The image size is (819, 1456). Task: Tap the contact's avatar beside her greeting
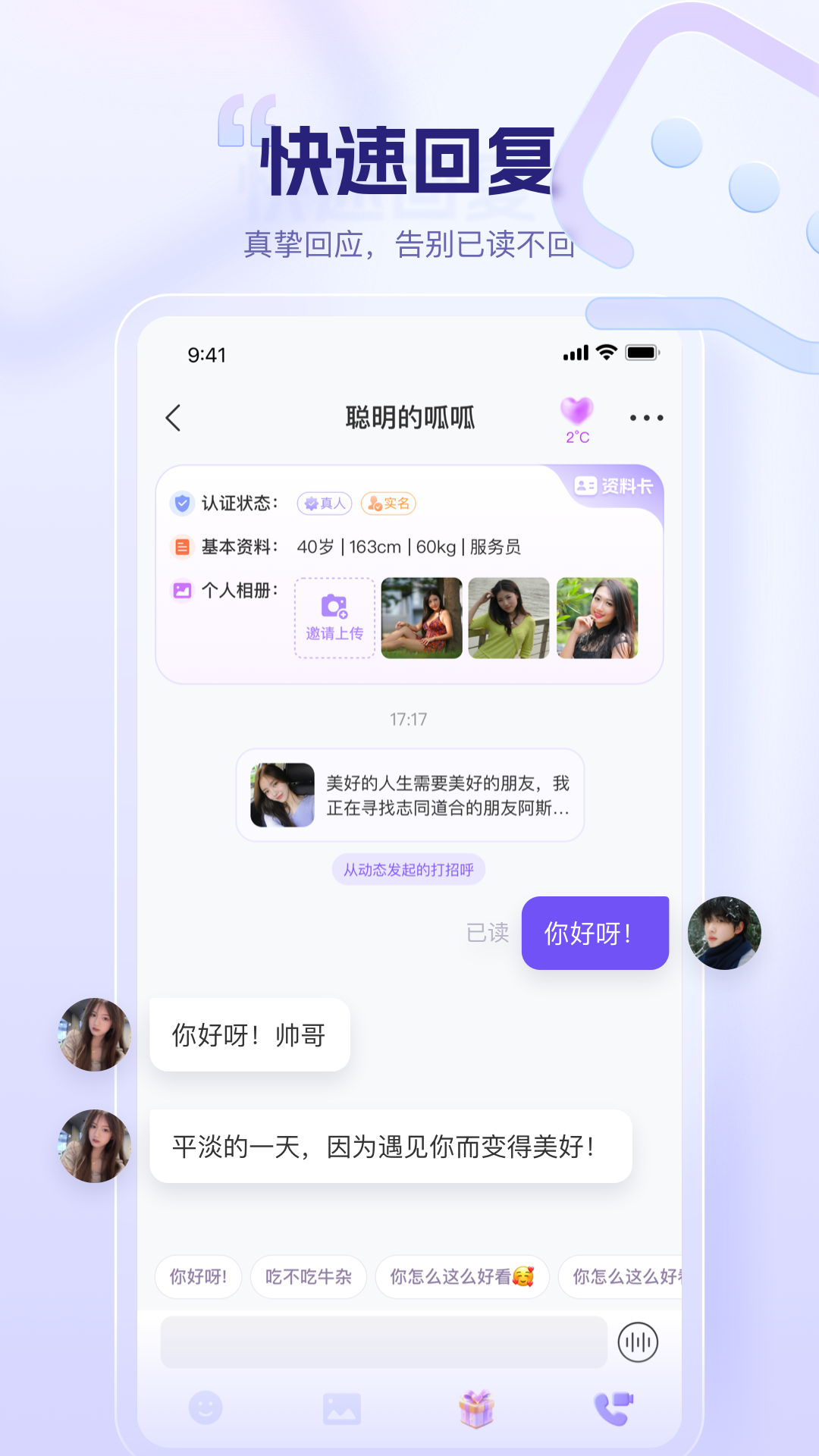point(94,1034)
